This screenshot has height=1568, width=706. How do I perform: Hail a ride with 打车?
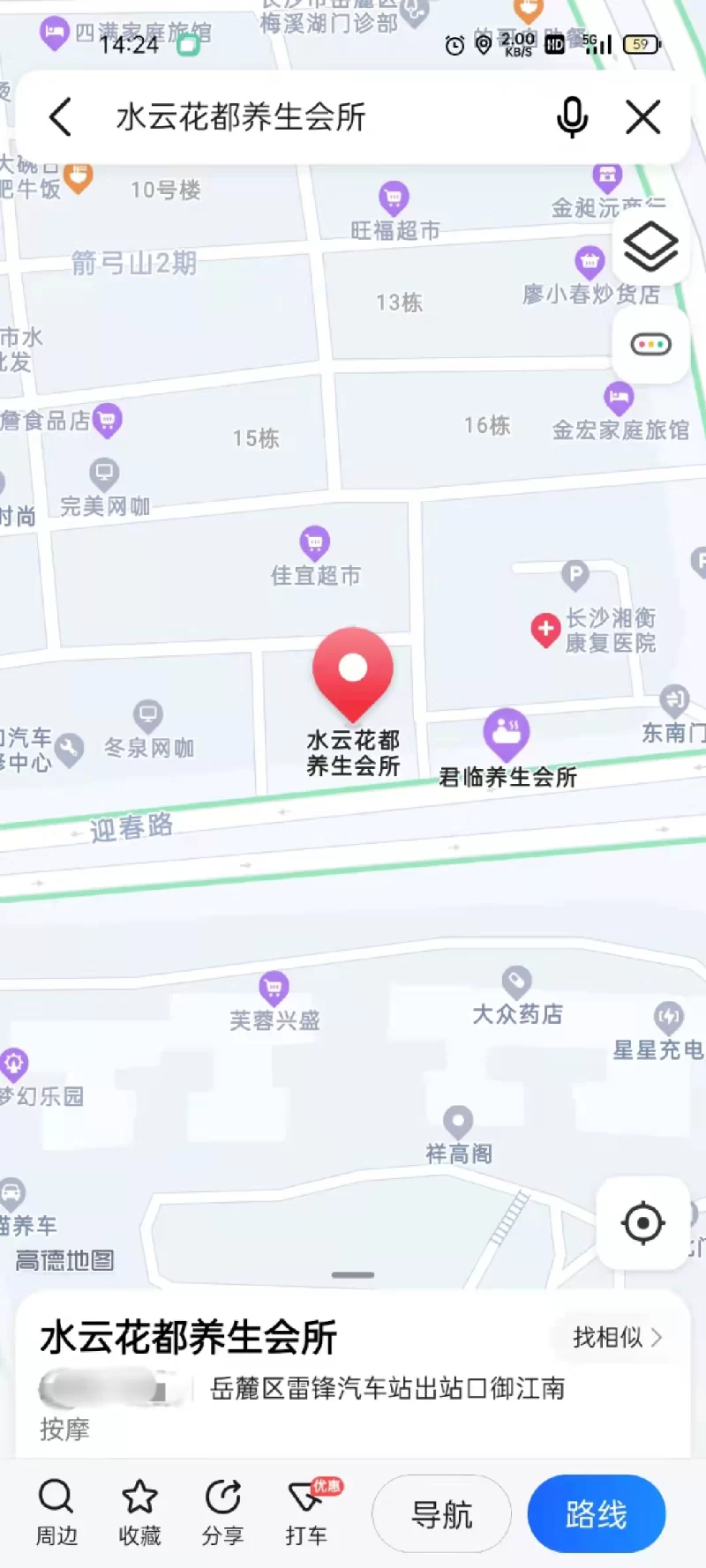pyautogui.click(x=306, y=1512)
